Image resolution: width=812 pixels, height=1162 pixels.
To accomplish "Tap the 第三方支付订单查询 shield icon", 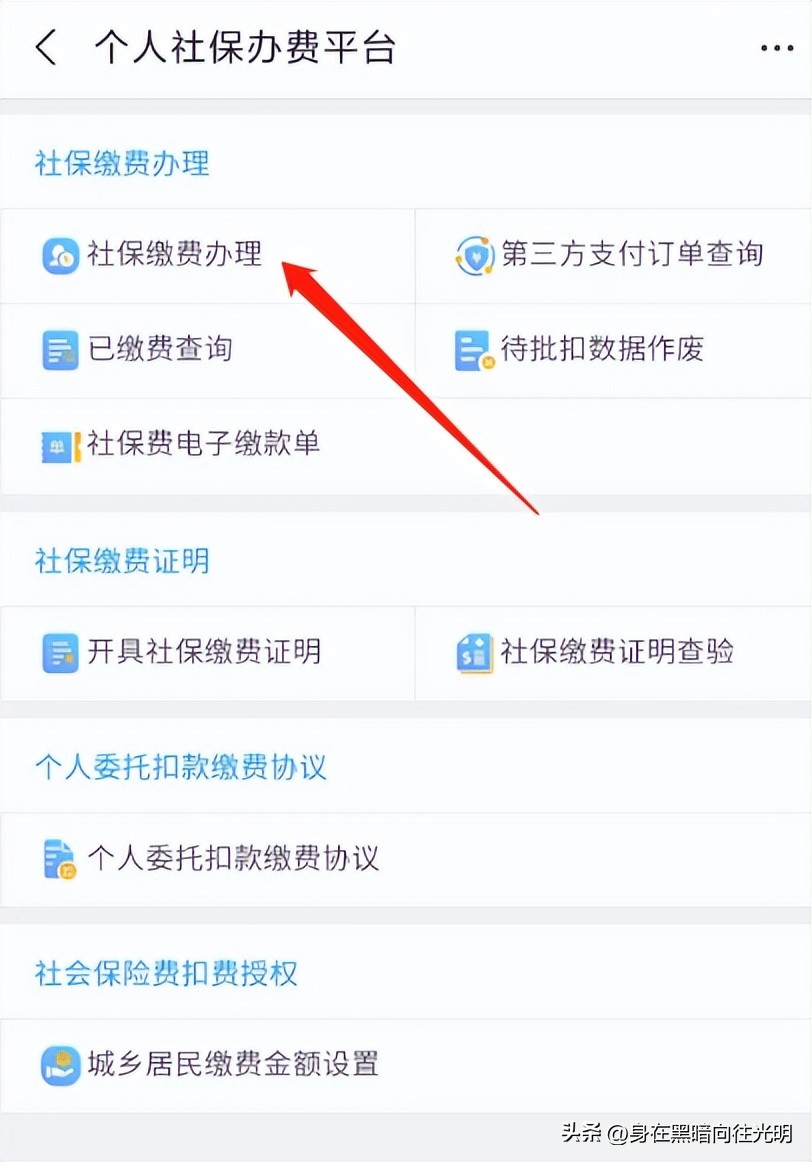I will (473, 255).
